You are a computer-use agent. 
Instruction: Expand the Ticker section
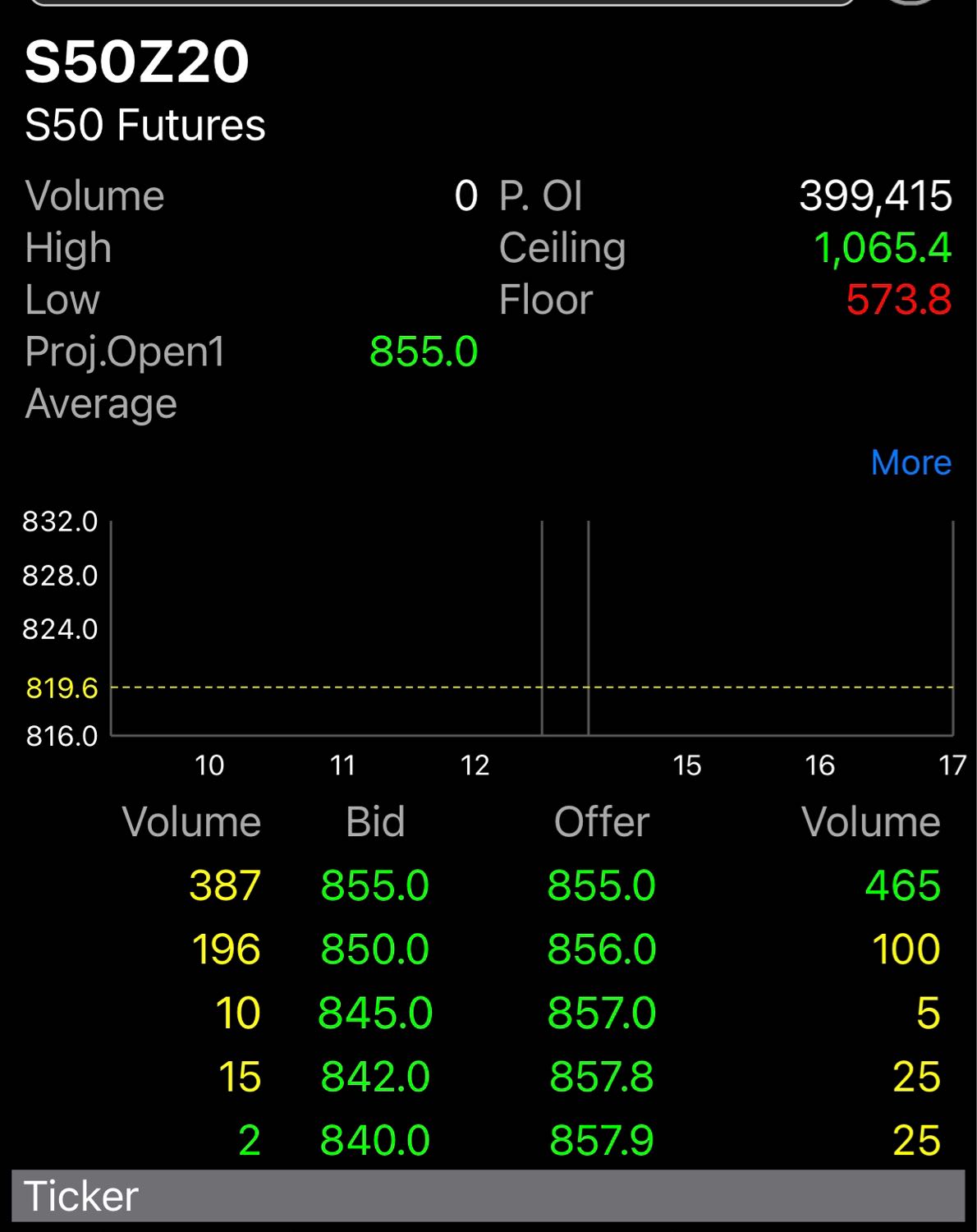point(488,1196)
